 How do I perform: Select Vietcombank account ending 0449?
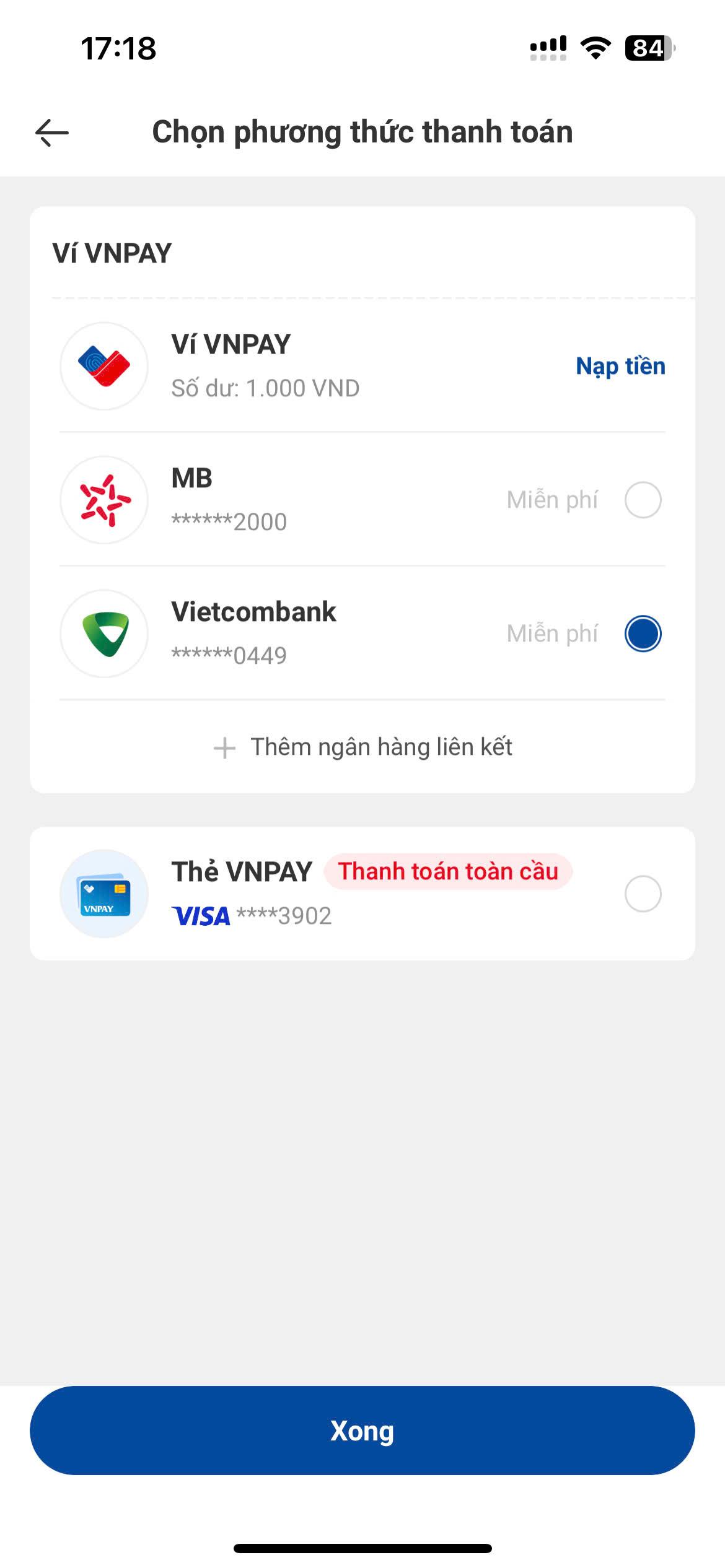coord(362,634)
